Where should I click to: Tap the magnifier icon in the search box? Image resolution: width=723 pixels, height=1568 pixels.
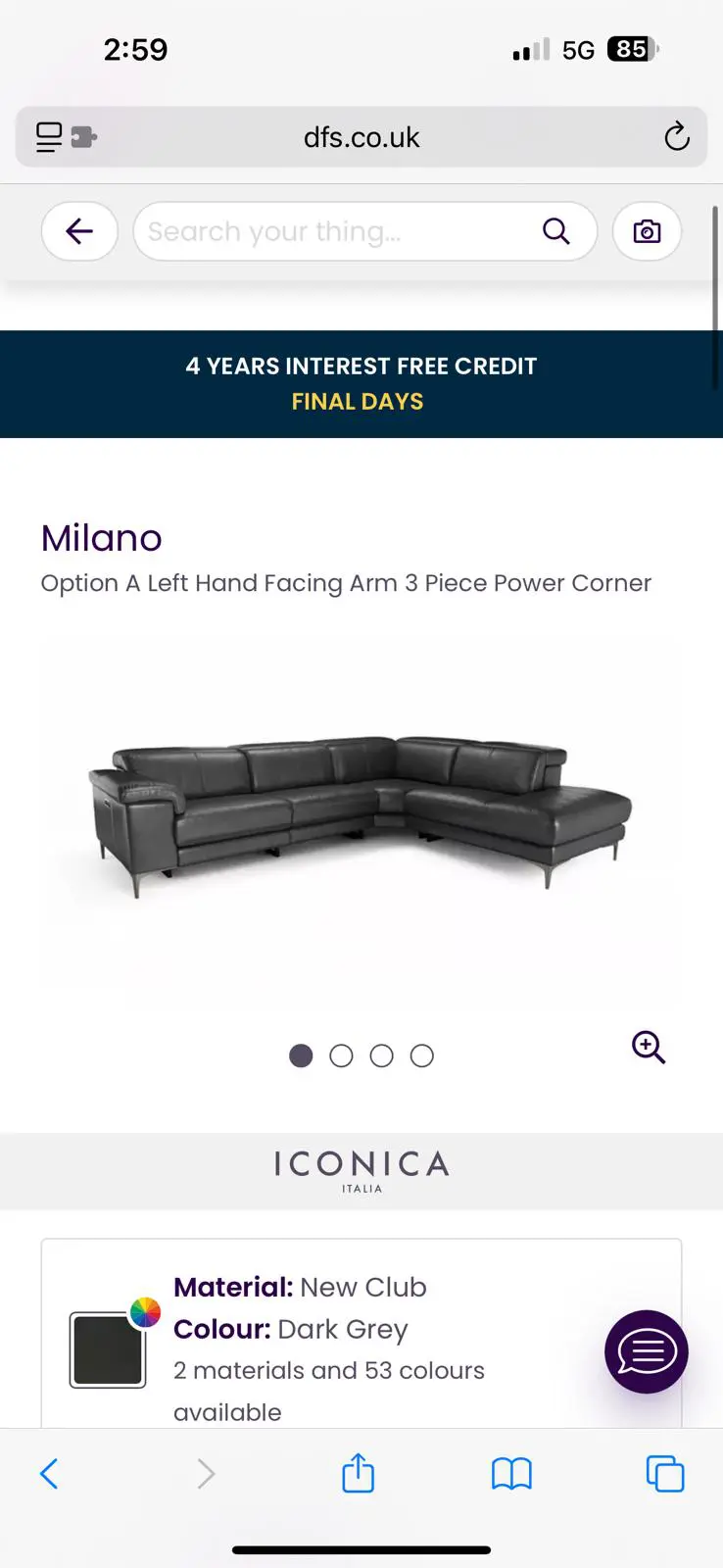(556, 231)
